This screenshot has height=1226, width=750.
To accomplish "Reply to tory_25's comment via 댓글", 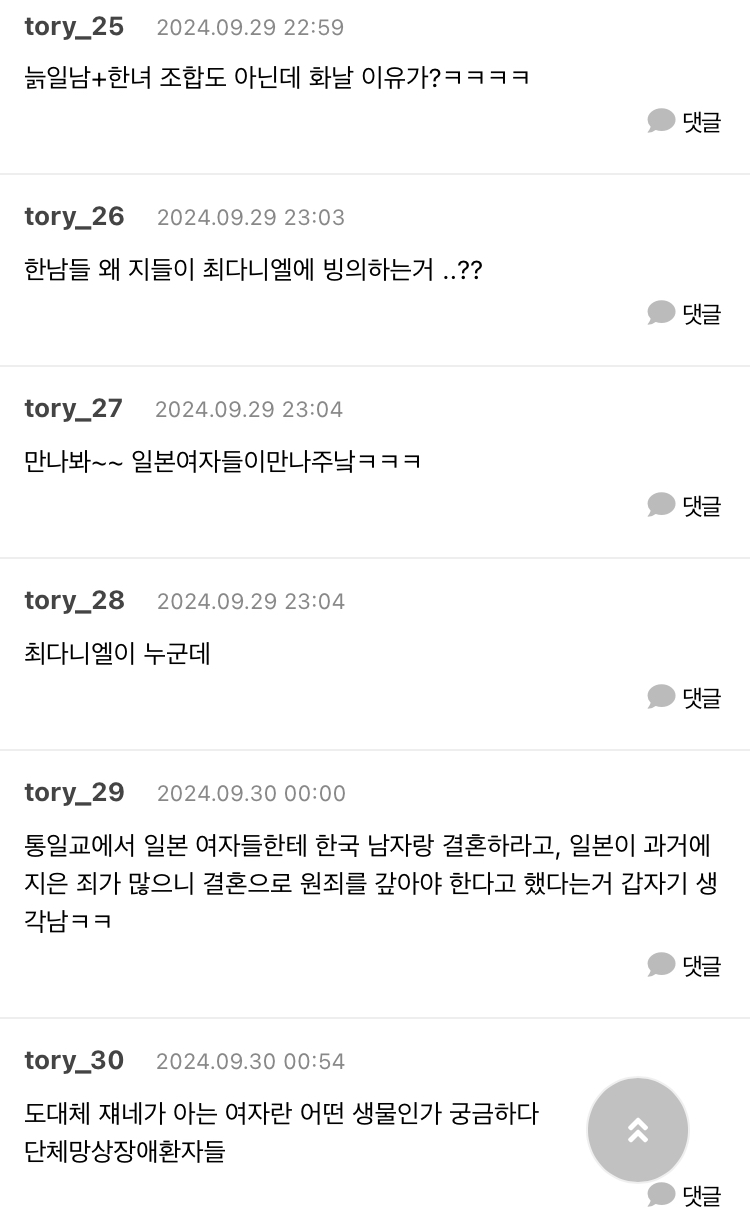I will [684, 121].
